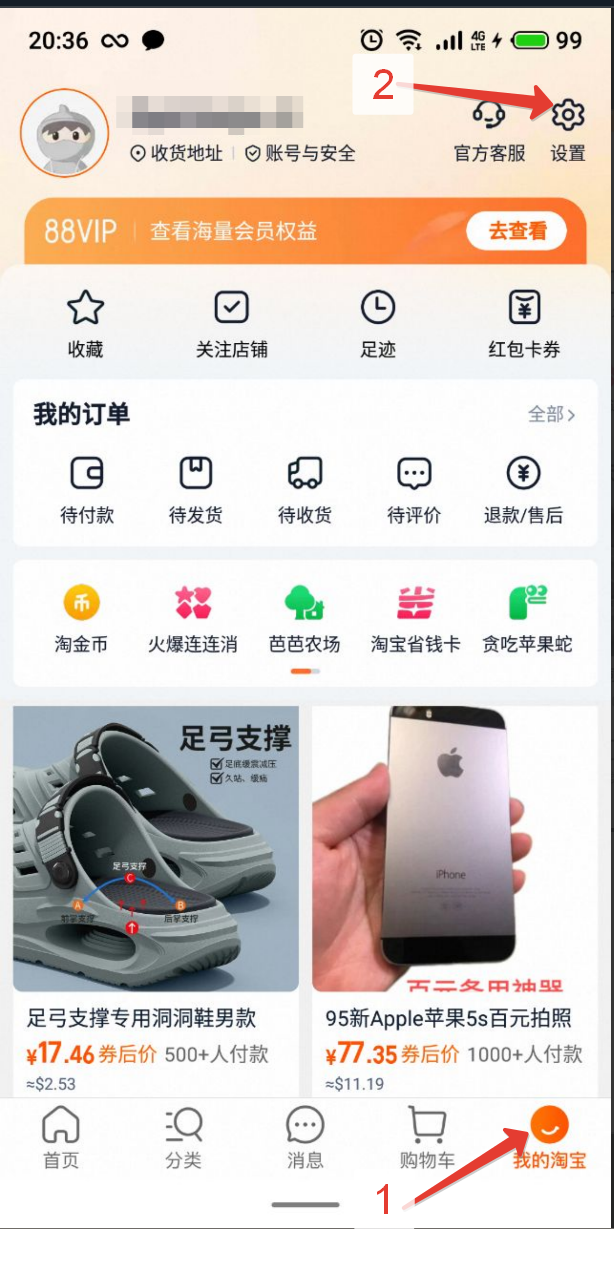View 全部 orders
Viewport: 614px width, 1271px height.
(551, 414)
